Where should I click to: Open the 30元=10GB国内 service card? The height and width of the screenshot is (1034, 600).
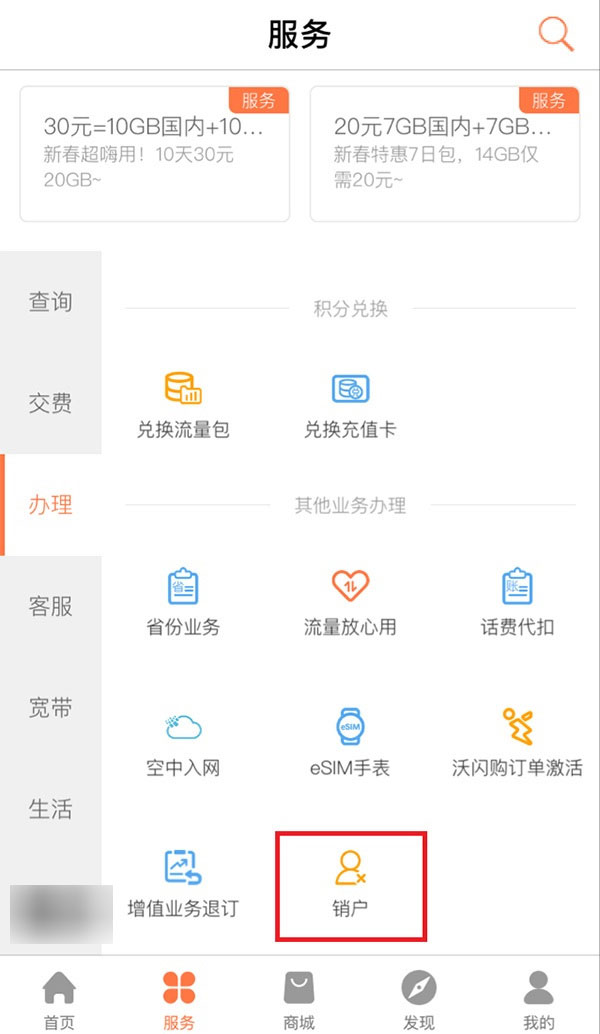(x=155, y=153)
